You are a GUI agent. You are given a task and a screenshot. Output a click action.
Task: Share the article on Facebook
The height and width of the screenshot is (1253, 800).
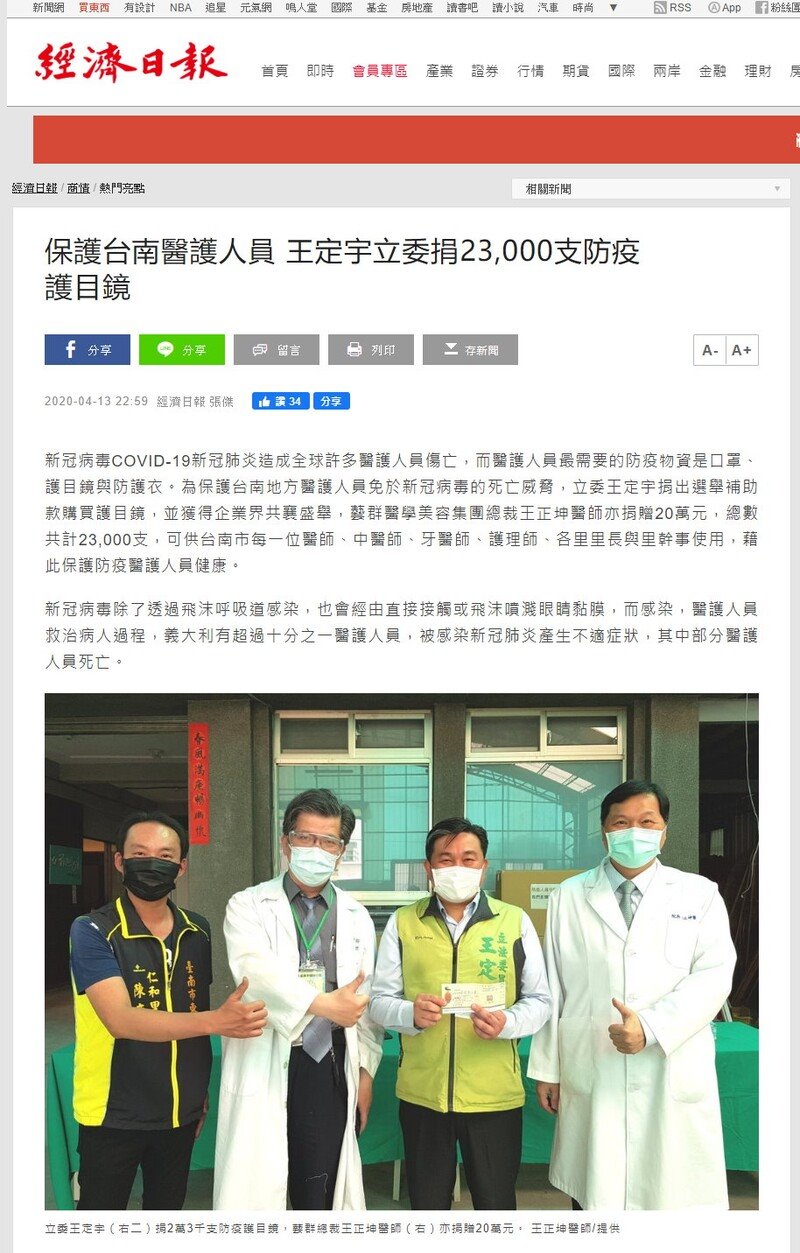87,350
